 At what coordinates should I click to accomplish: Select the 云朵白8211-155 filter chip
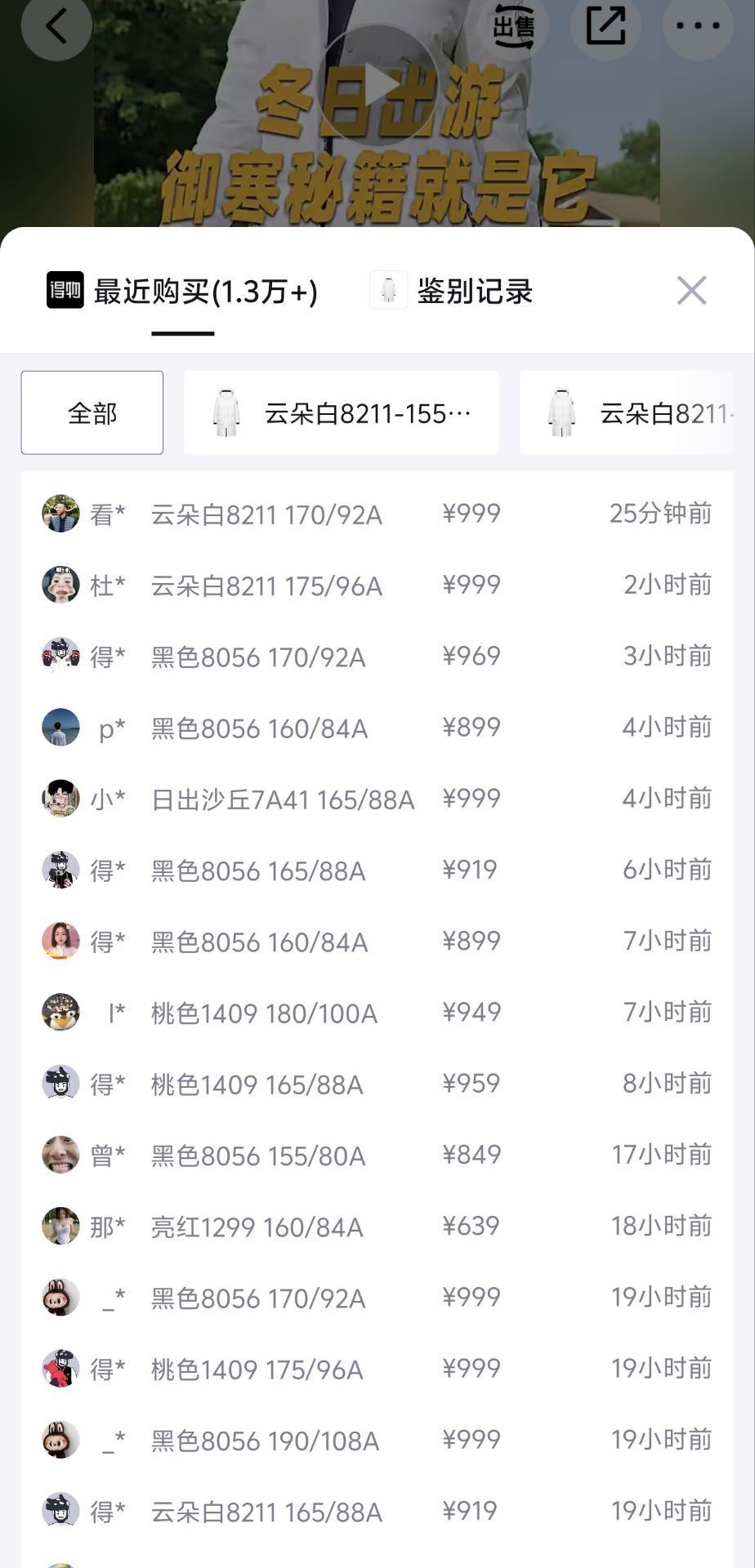[342, 412]
